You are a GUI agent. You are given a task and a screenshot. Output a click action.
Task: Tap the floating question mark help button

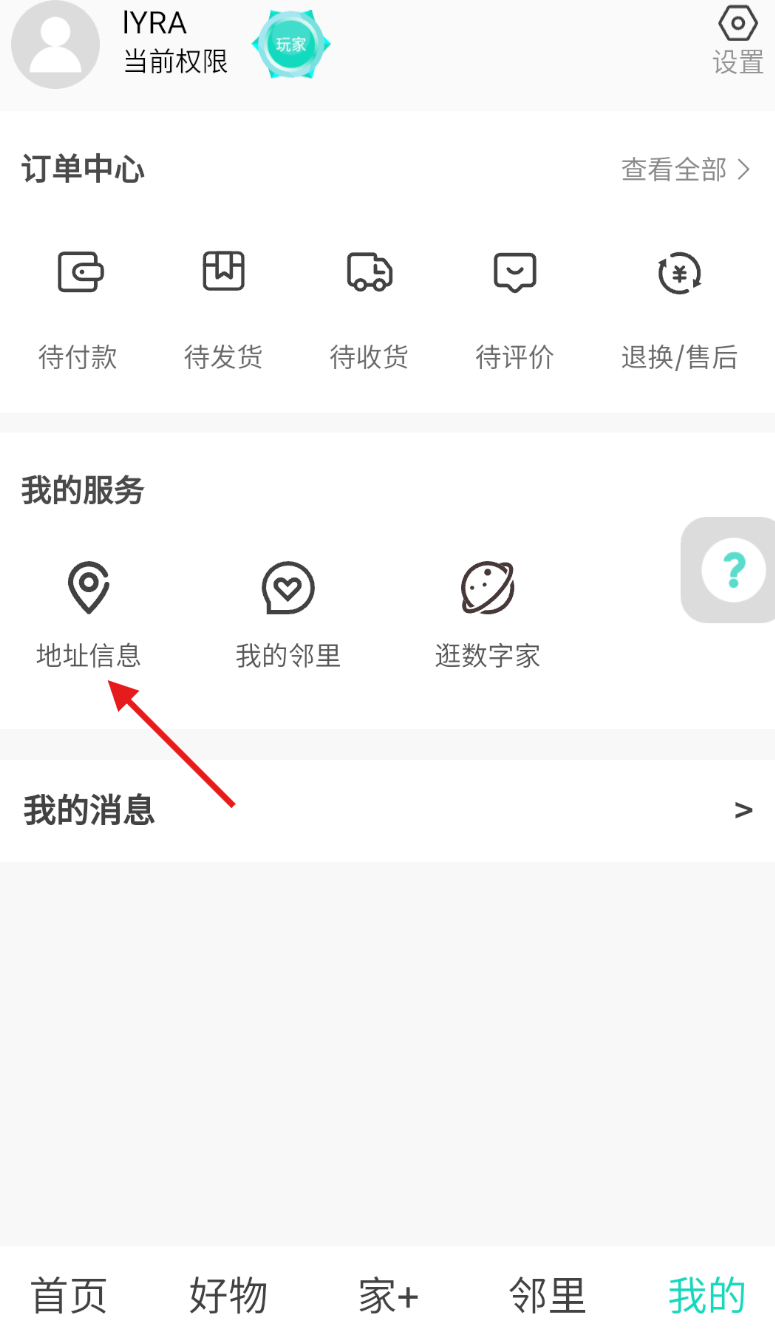[733, 570]
